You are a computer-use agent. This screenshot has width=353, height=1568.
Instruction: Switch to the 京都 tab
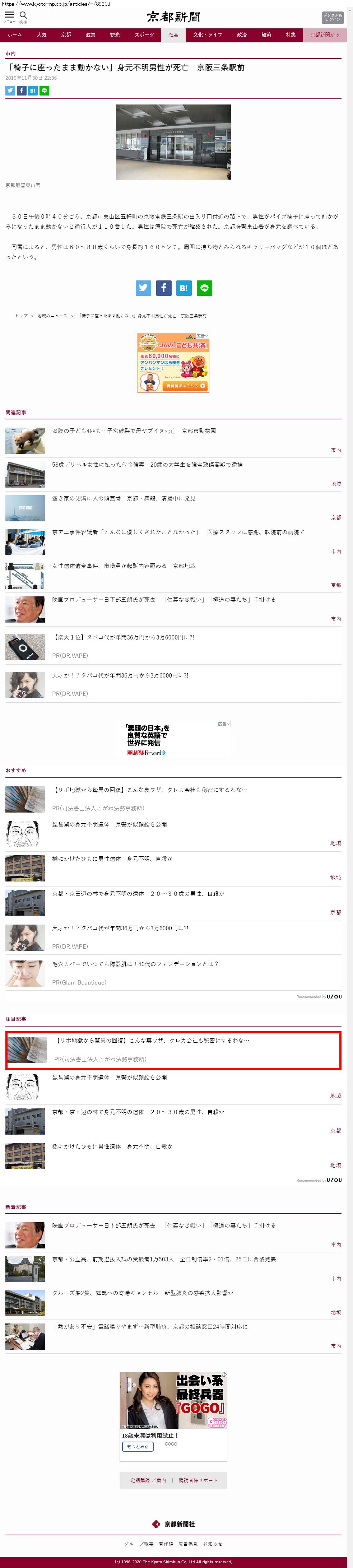(66, 35)
